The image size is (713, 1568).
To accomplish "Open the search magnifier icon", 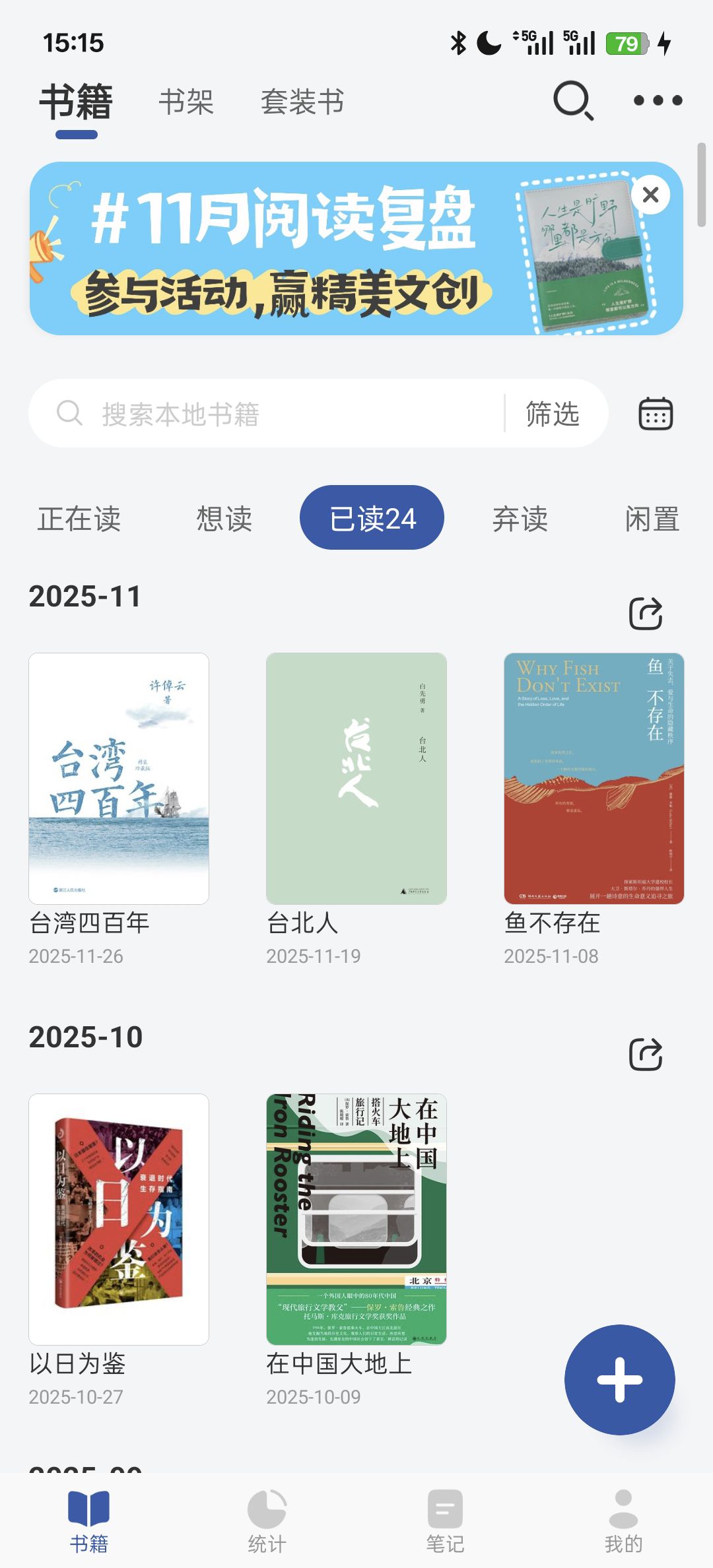I will click(573, 101).
